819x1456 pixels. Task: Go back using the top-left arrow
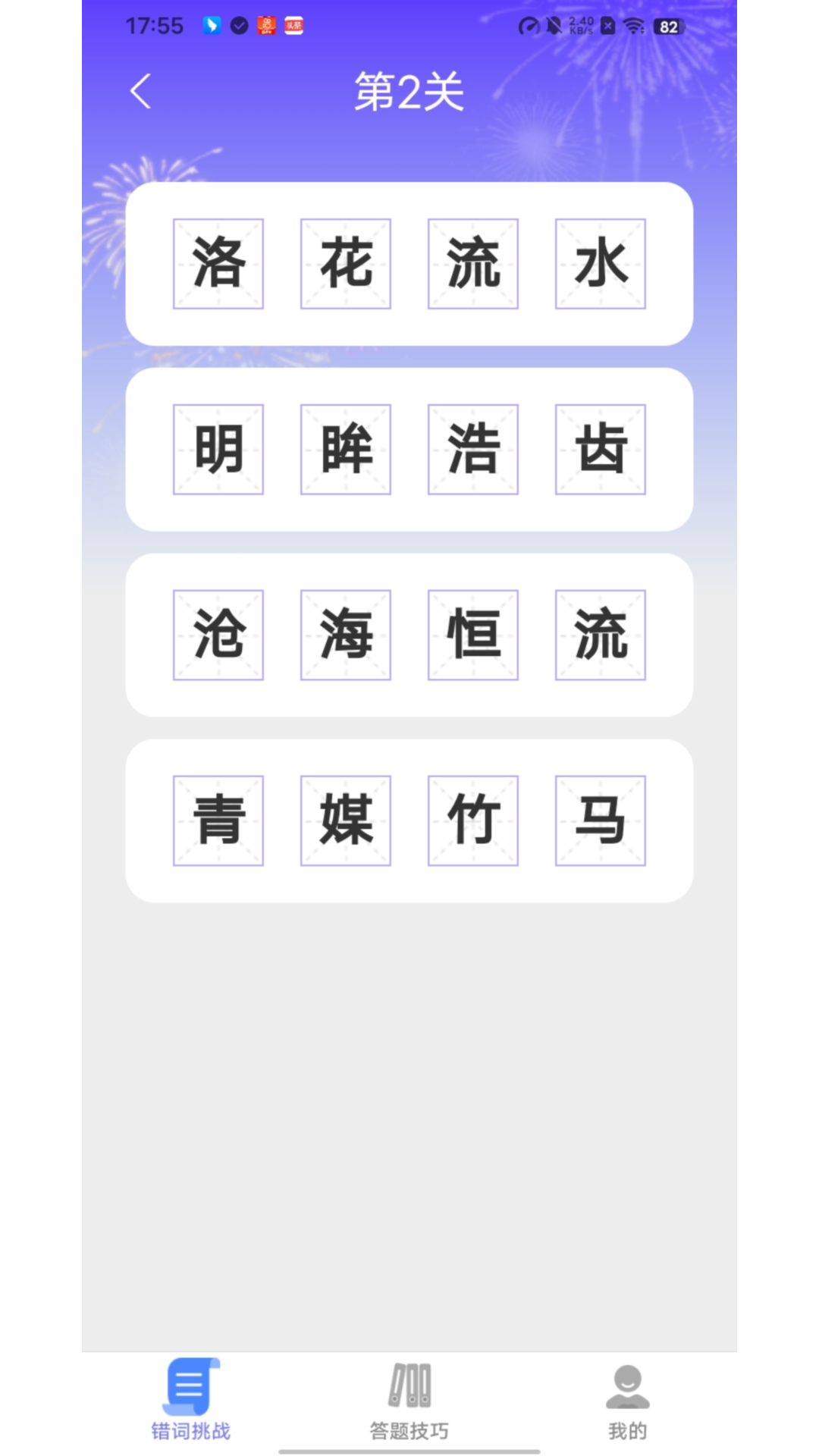141,92
